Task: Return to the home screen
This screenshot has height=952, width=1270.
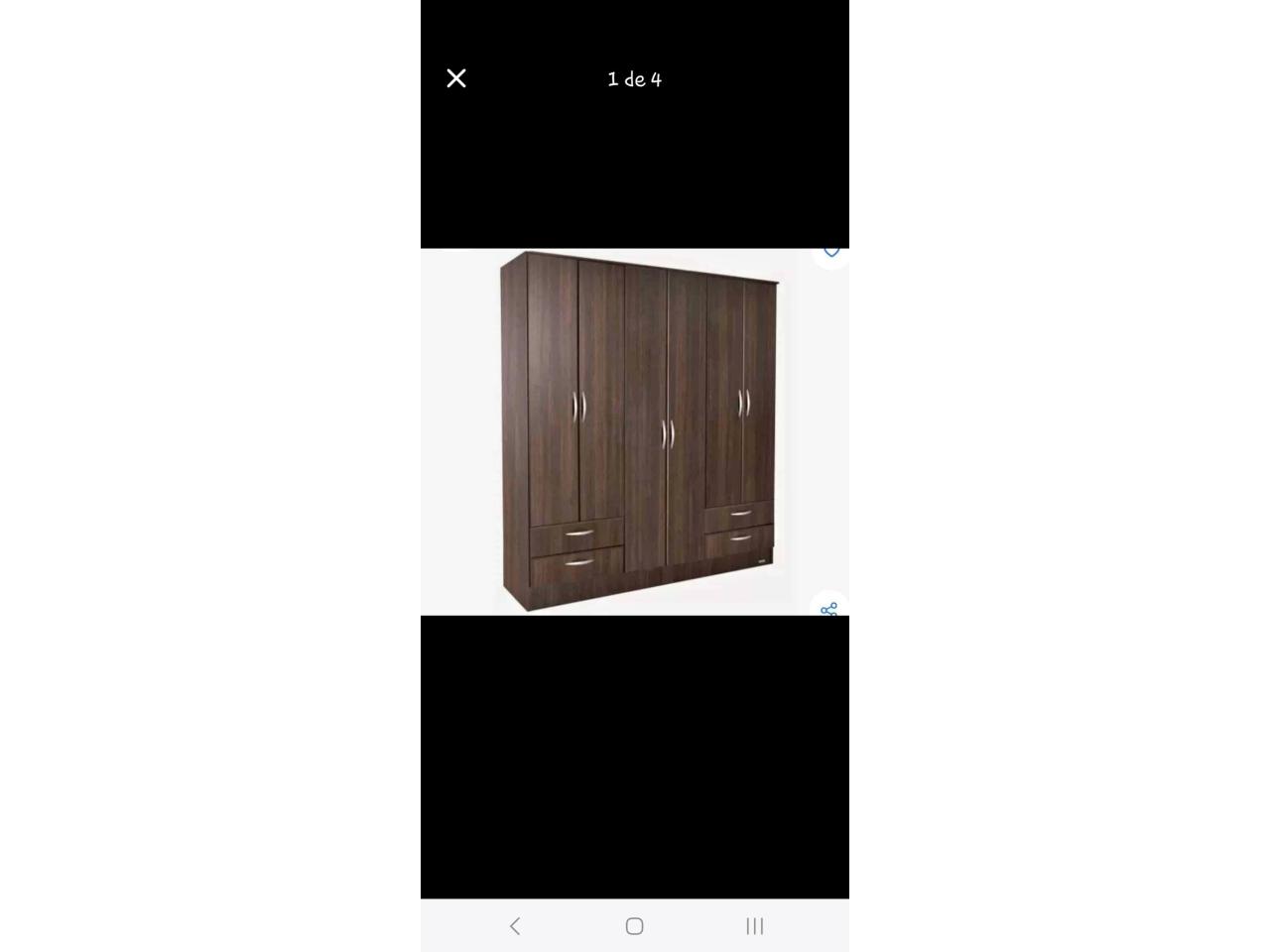Action: coord(635,926)
